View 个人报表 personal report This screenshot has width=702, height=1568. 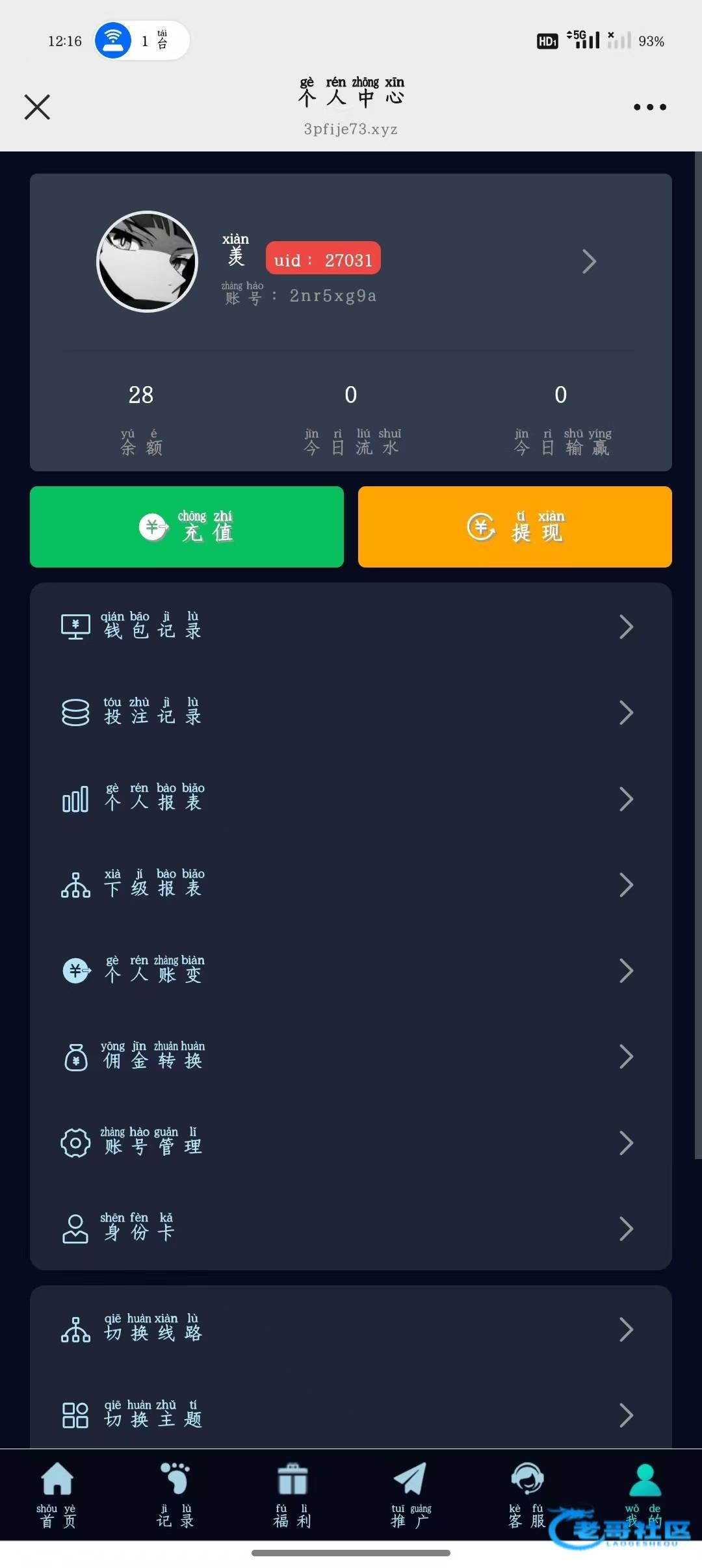[x=350, y=799]
